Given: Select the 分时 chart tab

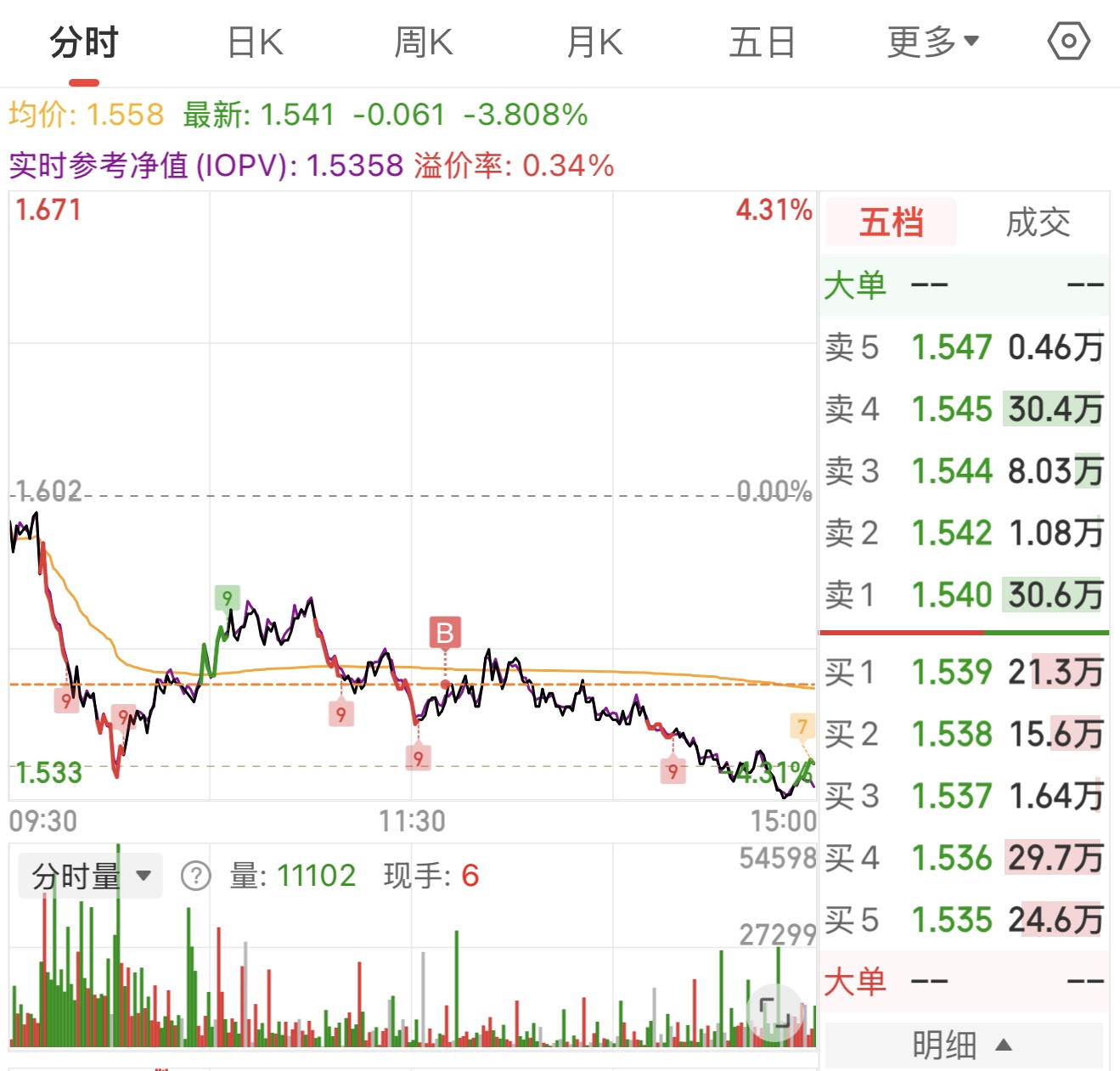Looking at the screenshot, I should (x=83, y=42).
